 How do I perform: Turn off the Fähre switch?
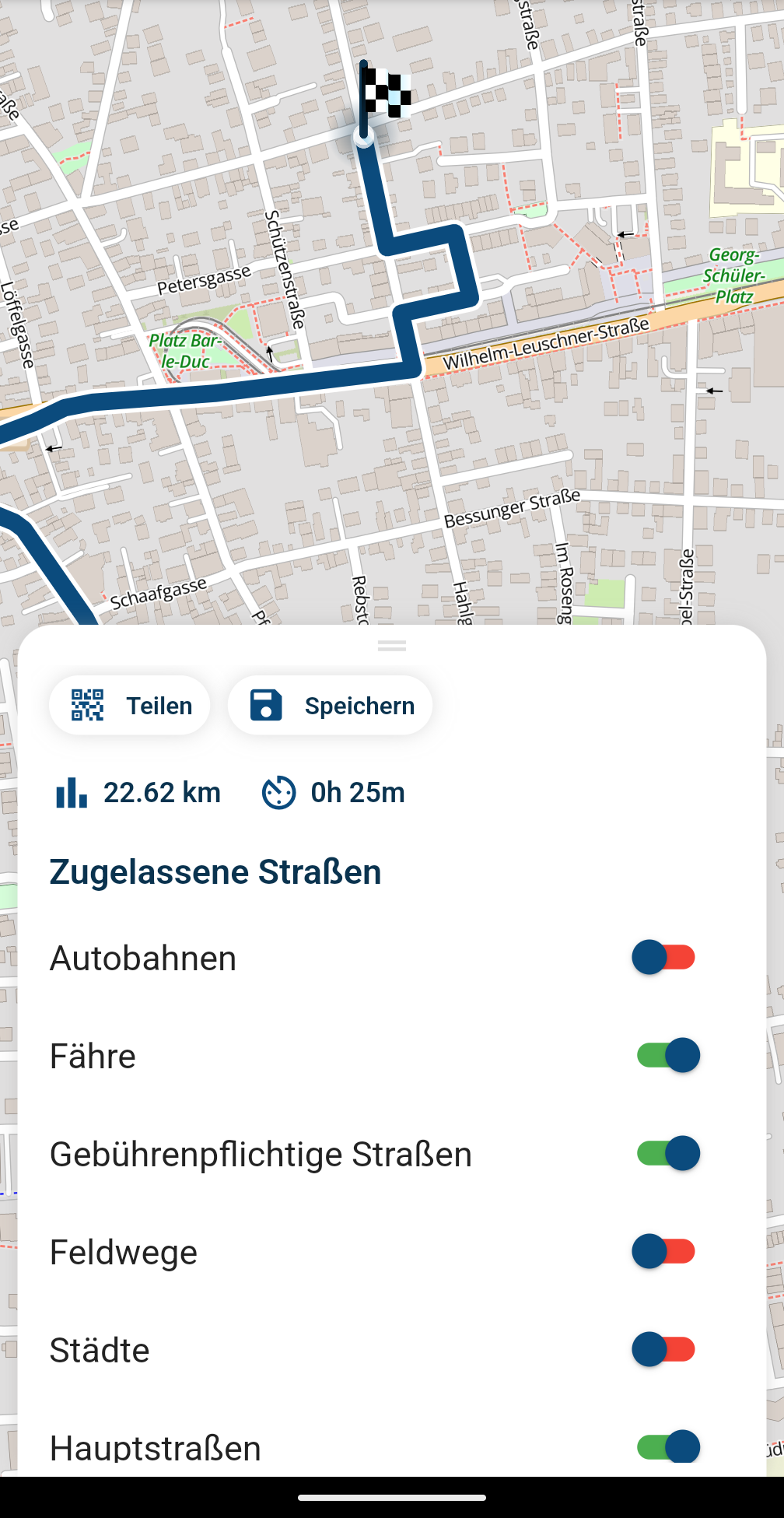click(x=668, y=1055)
